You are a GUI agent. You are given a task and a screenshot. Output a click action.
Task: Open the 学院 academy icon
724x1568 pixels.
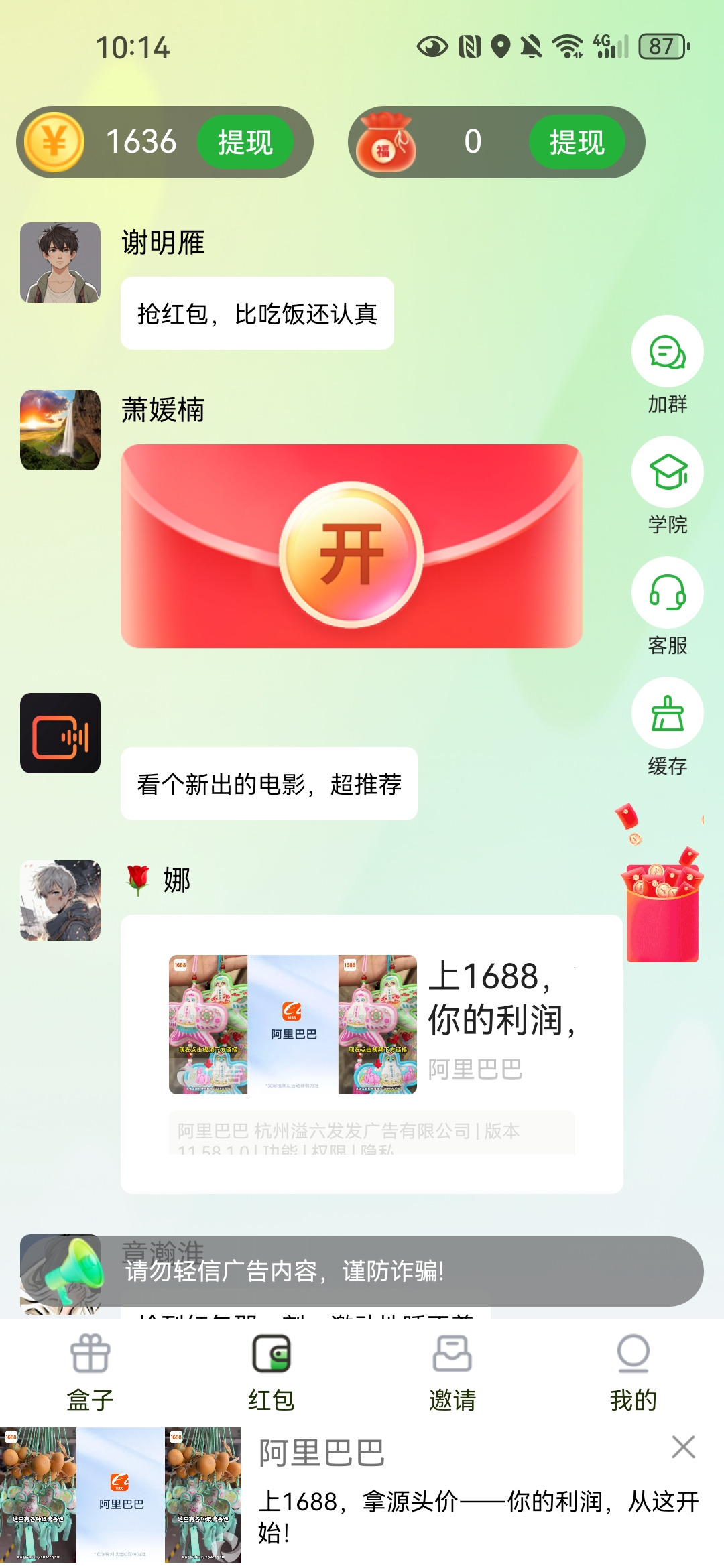point(667,472)
